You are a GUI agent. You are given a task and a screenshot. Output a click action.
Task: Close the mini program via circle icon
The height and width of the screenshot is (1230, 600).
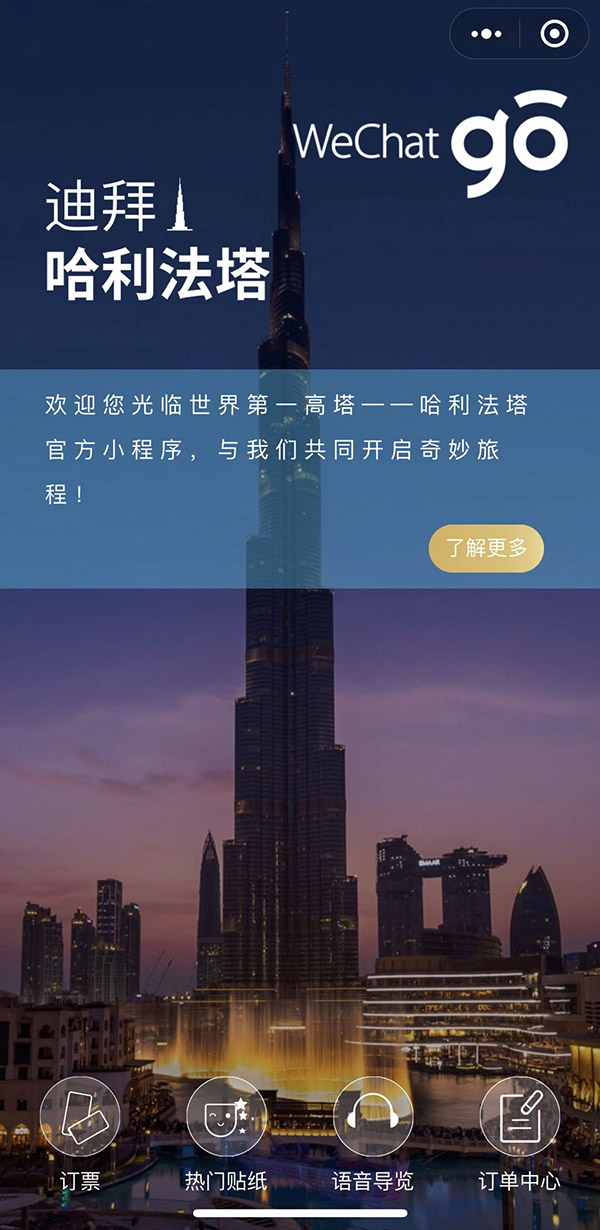coord(553,34)
